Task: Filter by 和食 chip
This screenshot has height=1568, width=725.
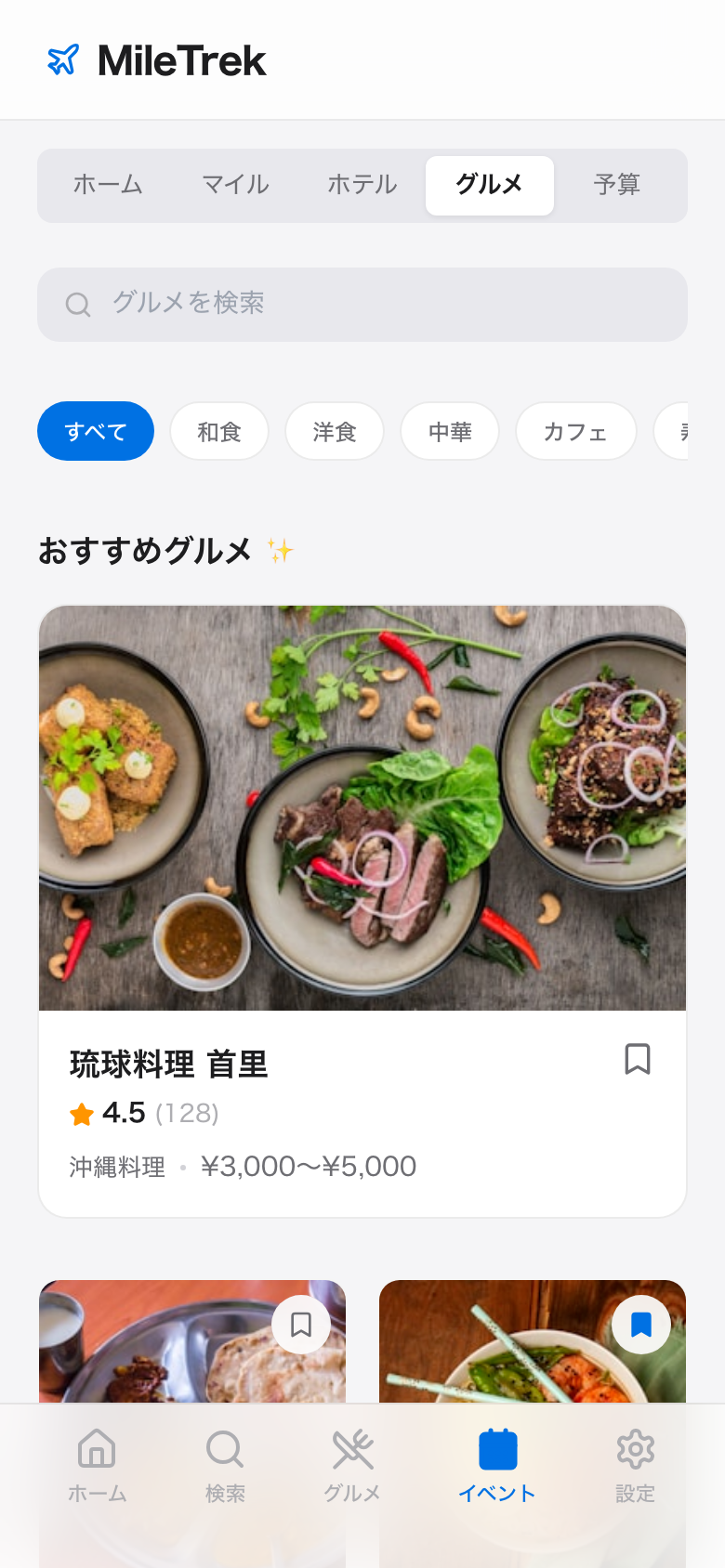Action: 219,431
